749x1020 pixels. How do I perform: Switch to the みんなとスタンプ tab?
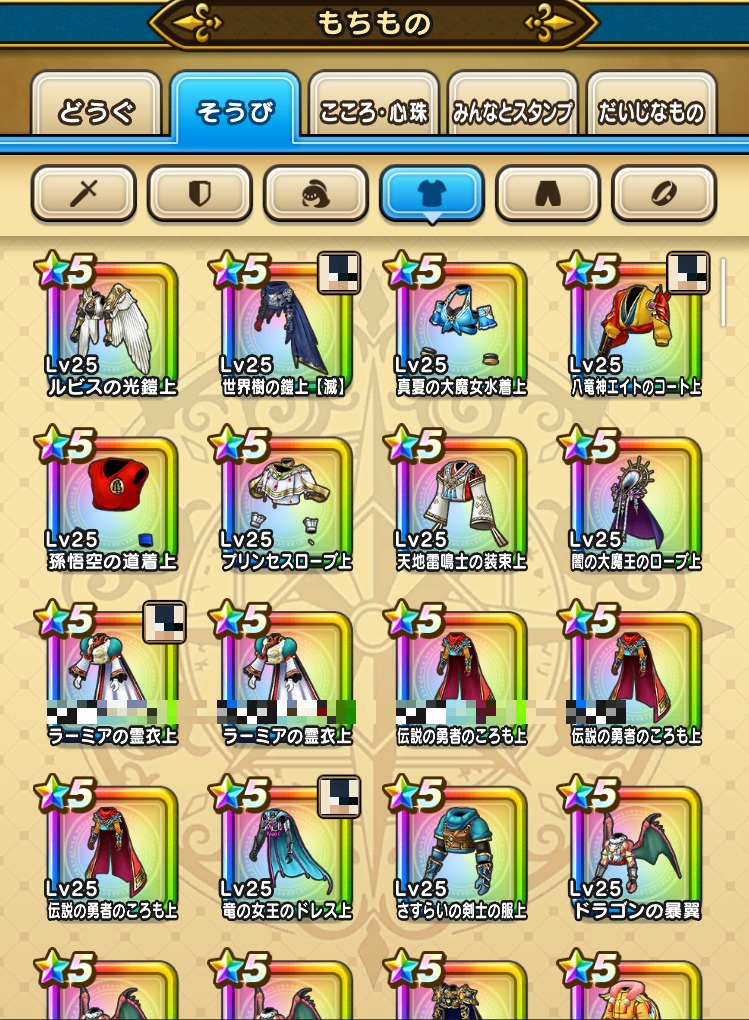pos(512,110)
